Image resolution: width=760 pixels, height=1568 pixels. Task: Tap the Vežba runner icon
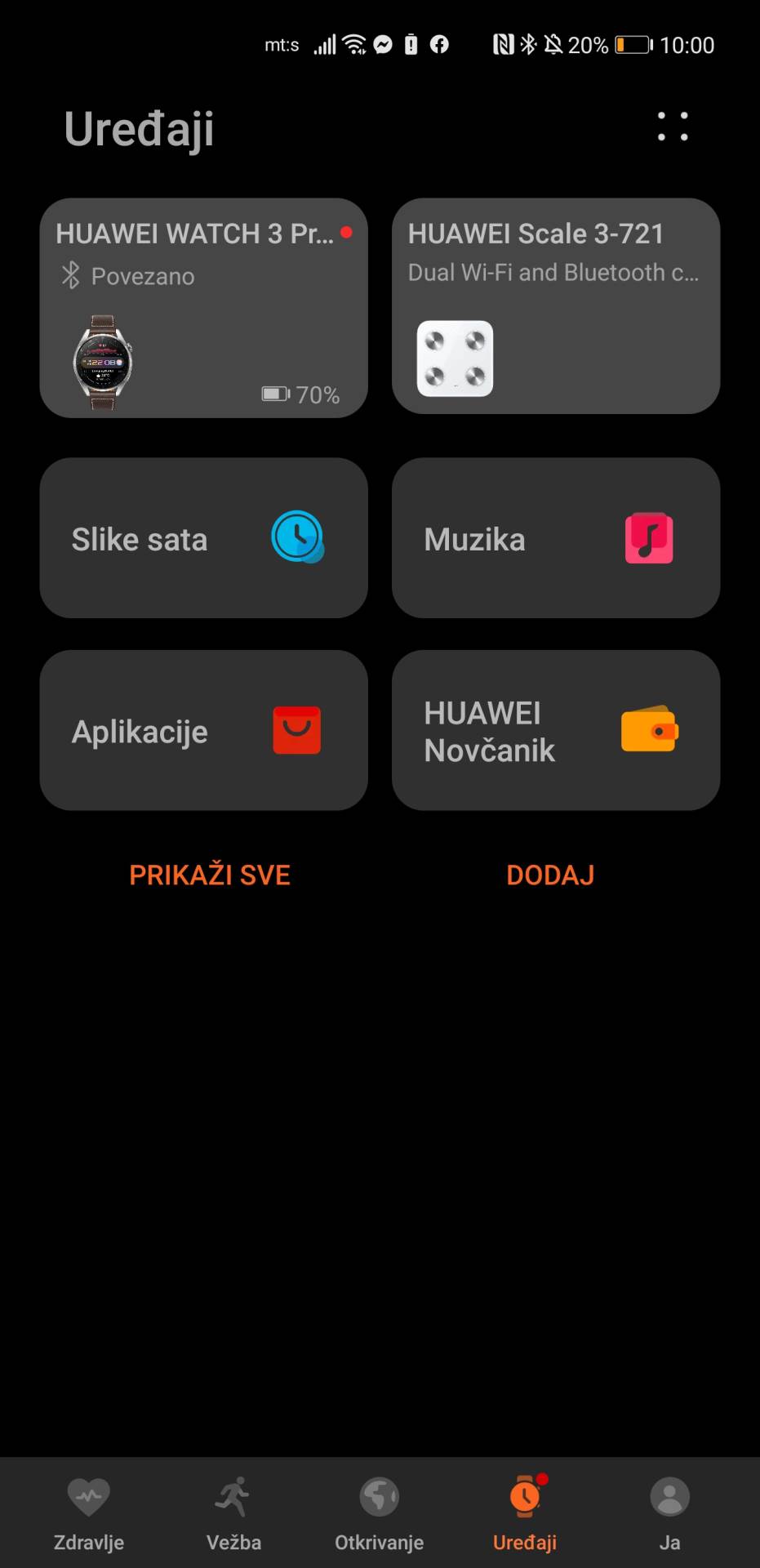click(234, 1497)
